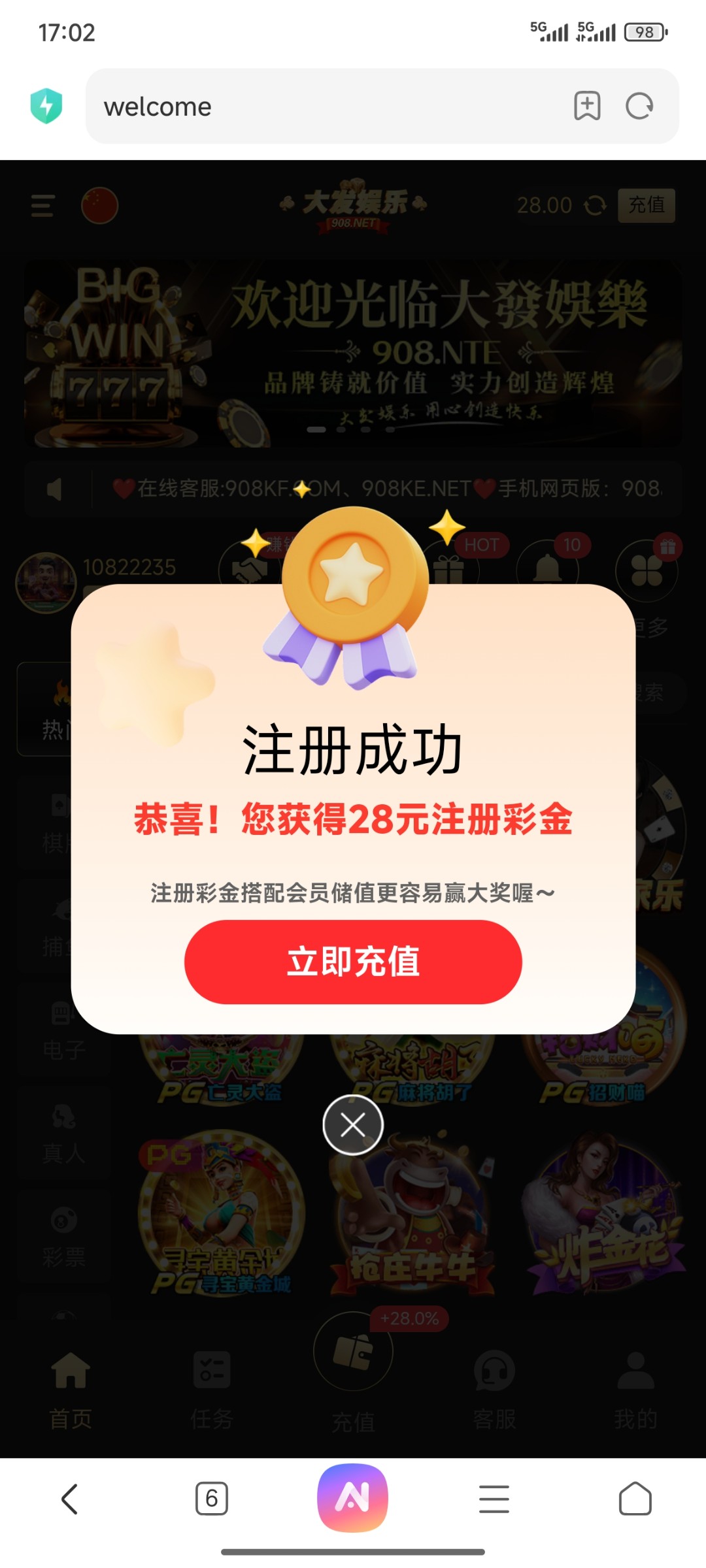Add this page to bookmarks

[x=587, y=106]
